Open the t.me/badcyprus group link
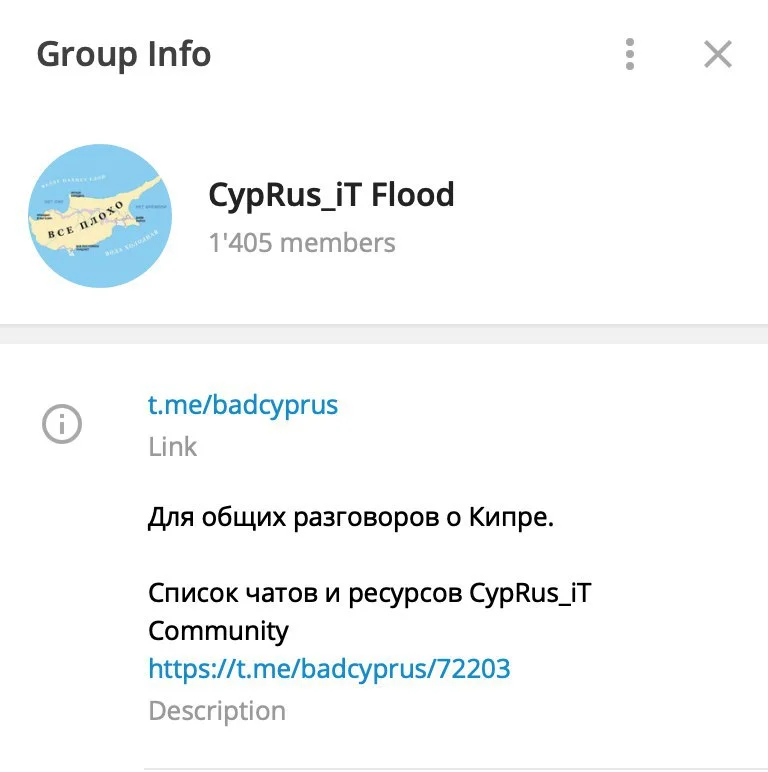This screenshot has width=768, height=772. pyautogui.click(x=243, y=405)
